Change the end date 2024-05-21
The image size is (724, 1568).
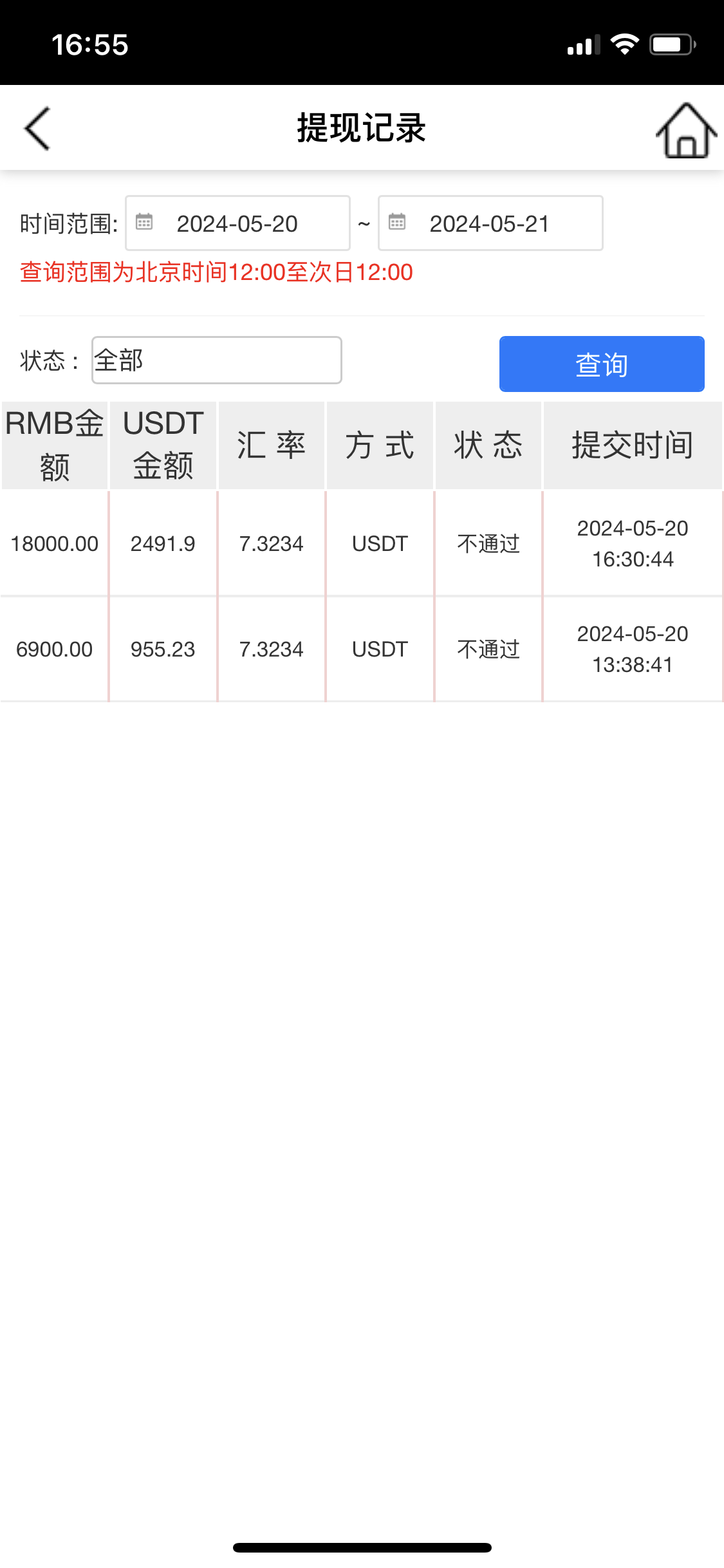point(490,223)
